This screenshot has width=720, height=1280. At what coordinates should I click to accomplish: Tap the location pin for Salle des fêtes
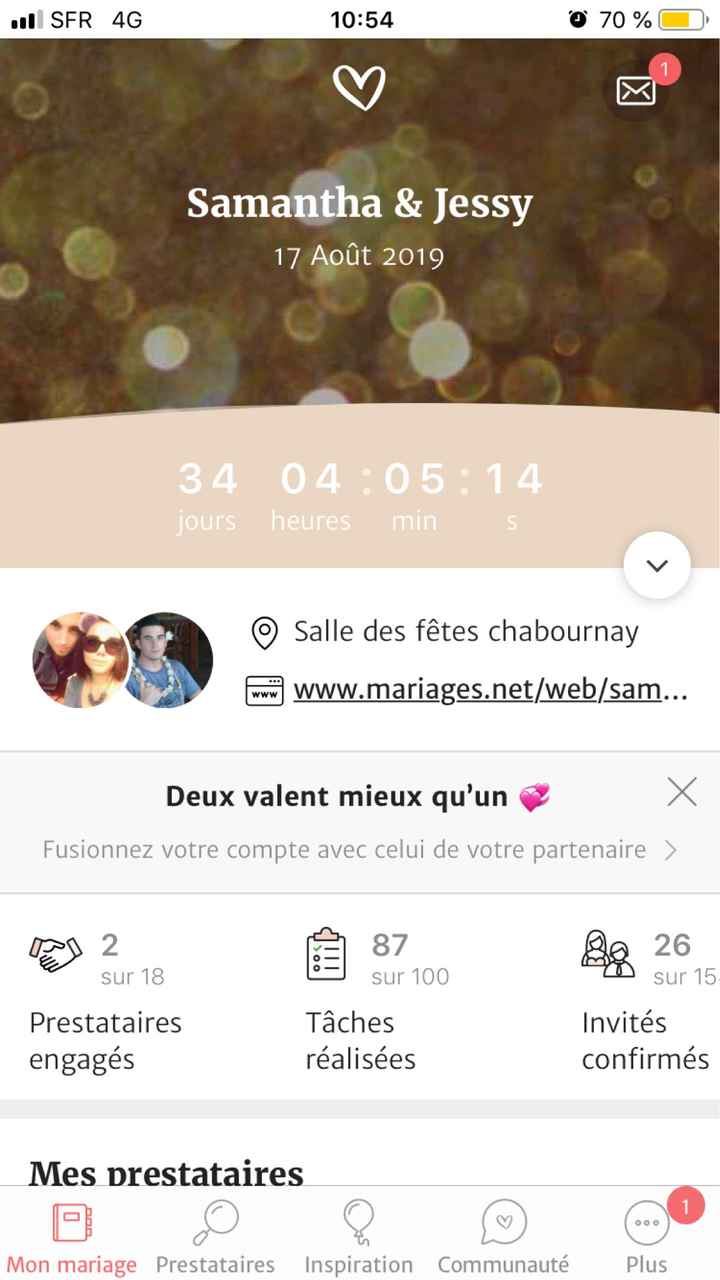point(263,631)
